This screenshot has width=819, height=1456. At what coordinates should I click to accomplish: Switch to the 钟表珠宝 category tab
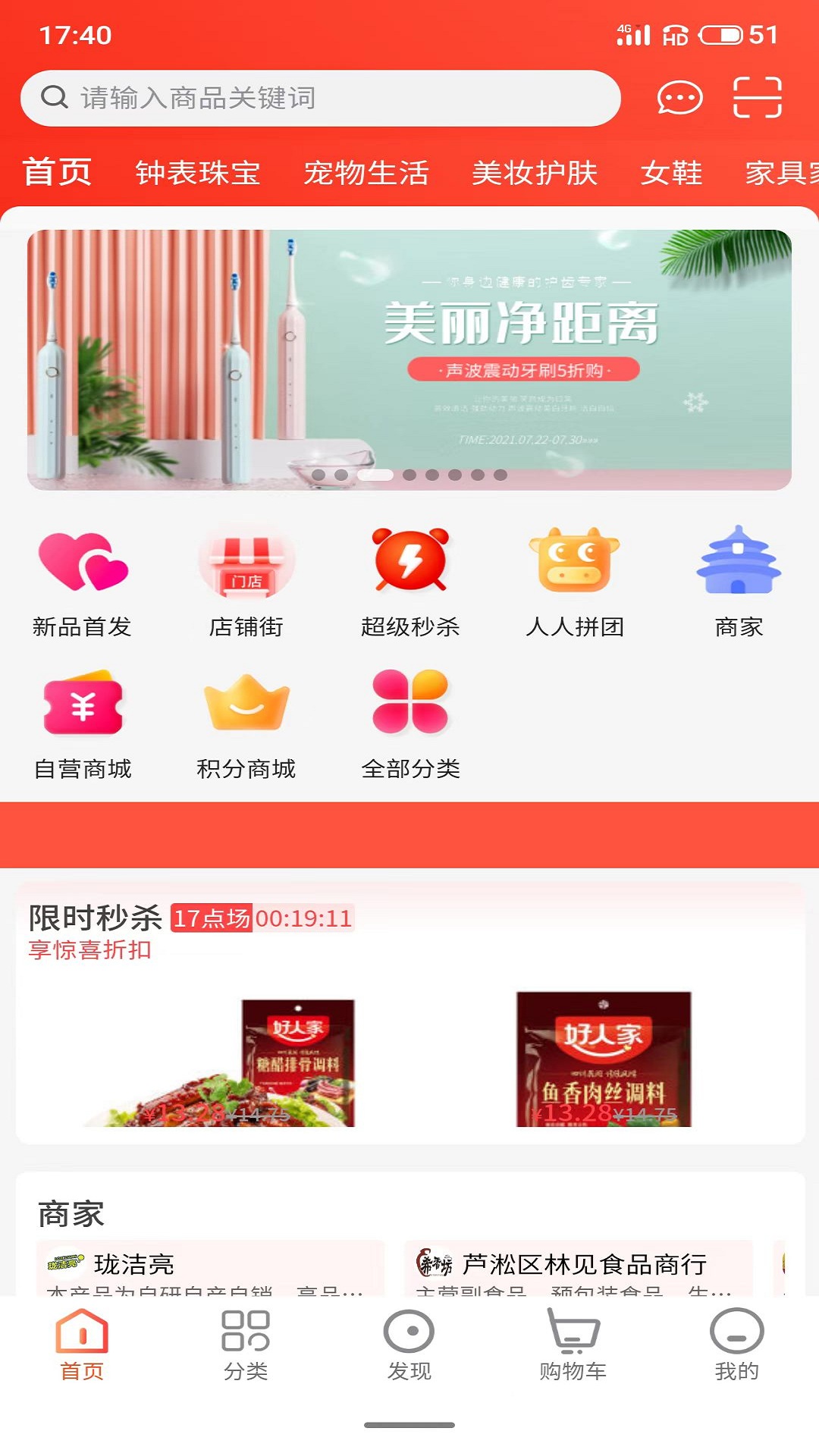(198, 173)
